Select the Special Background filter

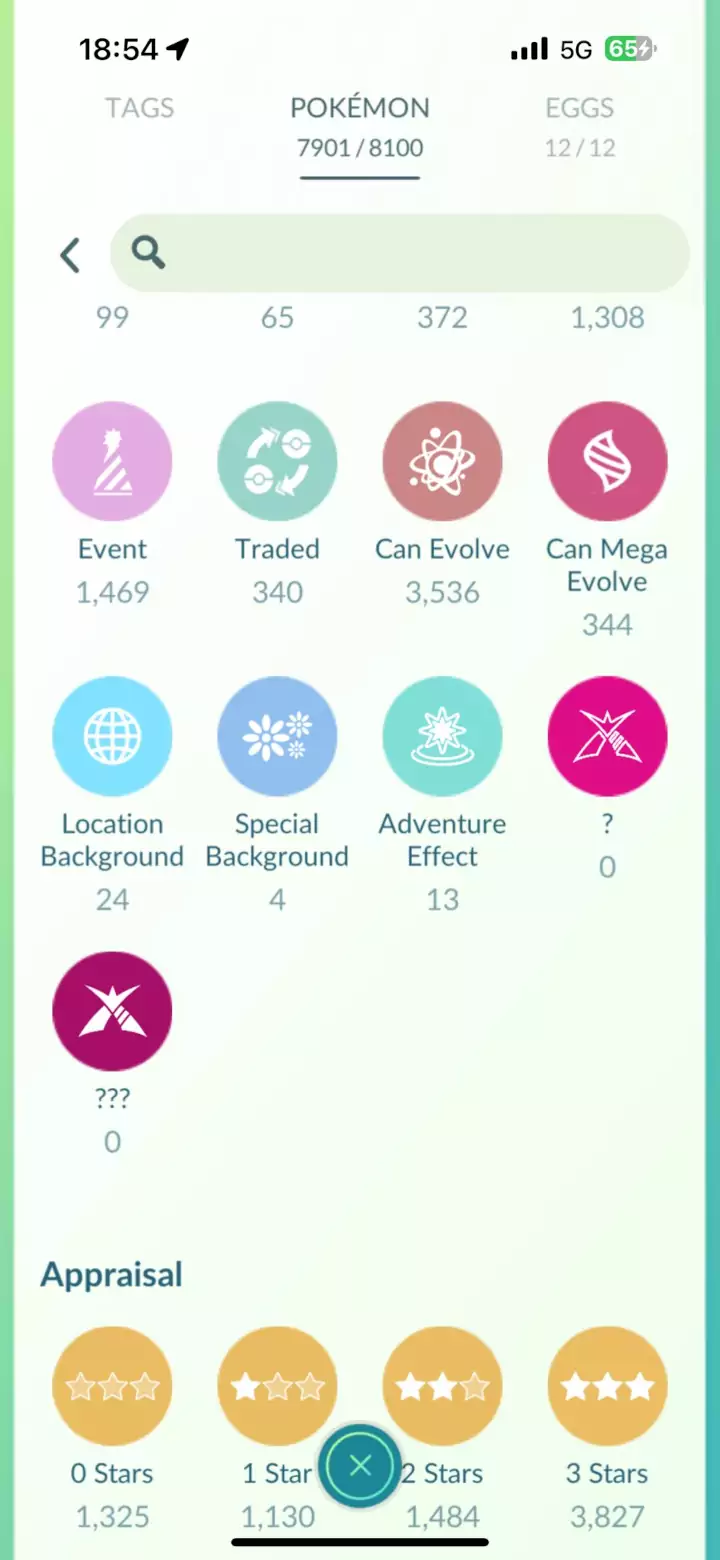(x=277, y=736)
